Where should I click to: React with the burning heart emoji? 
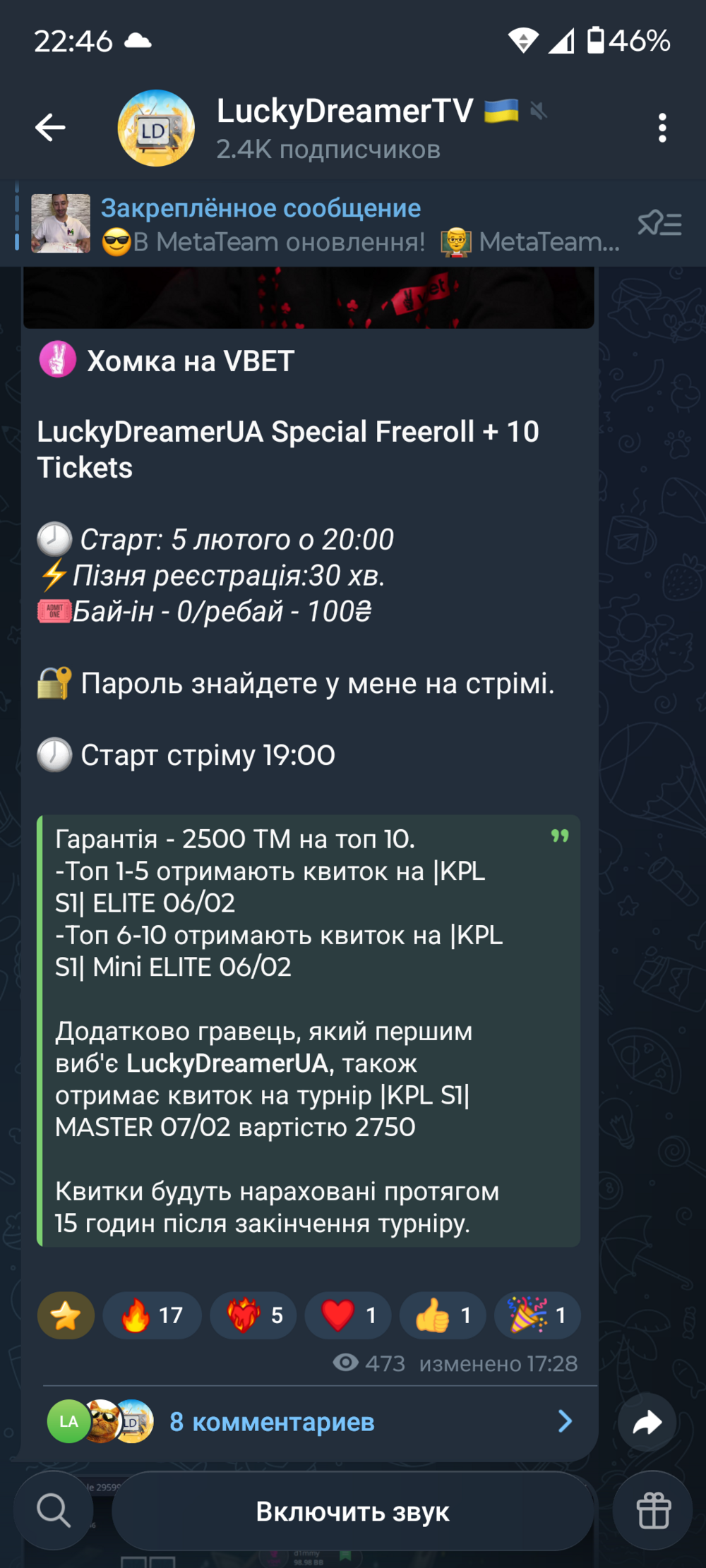(x=253, y=1315)
